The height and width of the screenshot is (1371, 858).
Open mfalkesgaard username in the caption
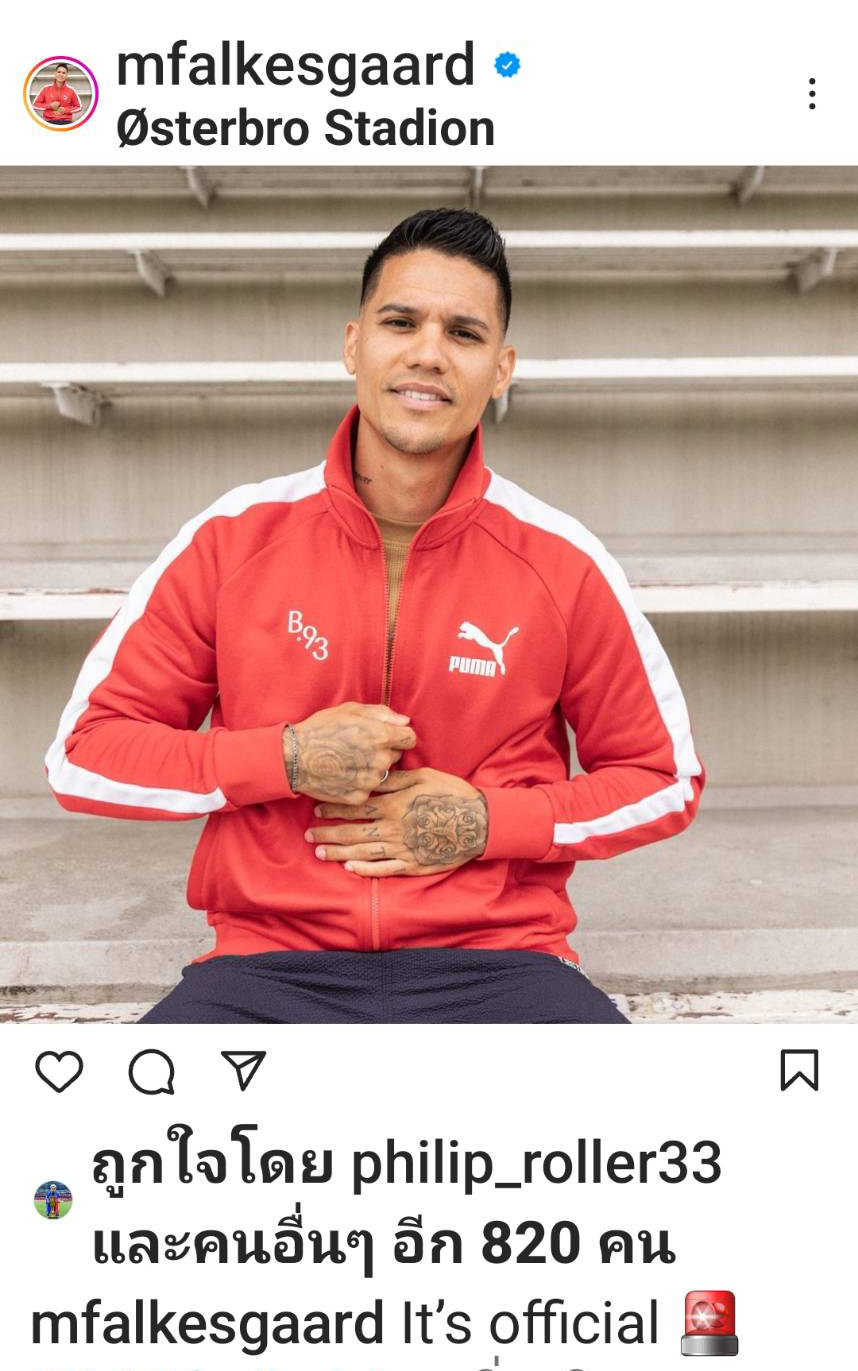click(x=207, y=1324)
